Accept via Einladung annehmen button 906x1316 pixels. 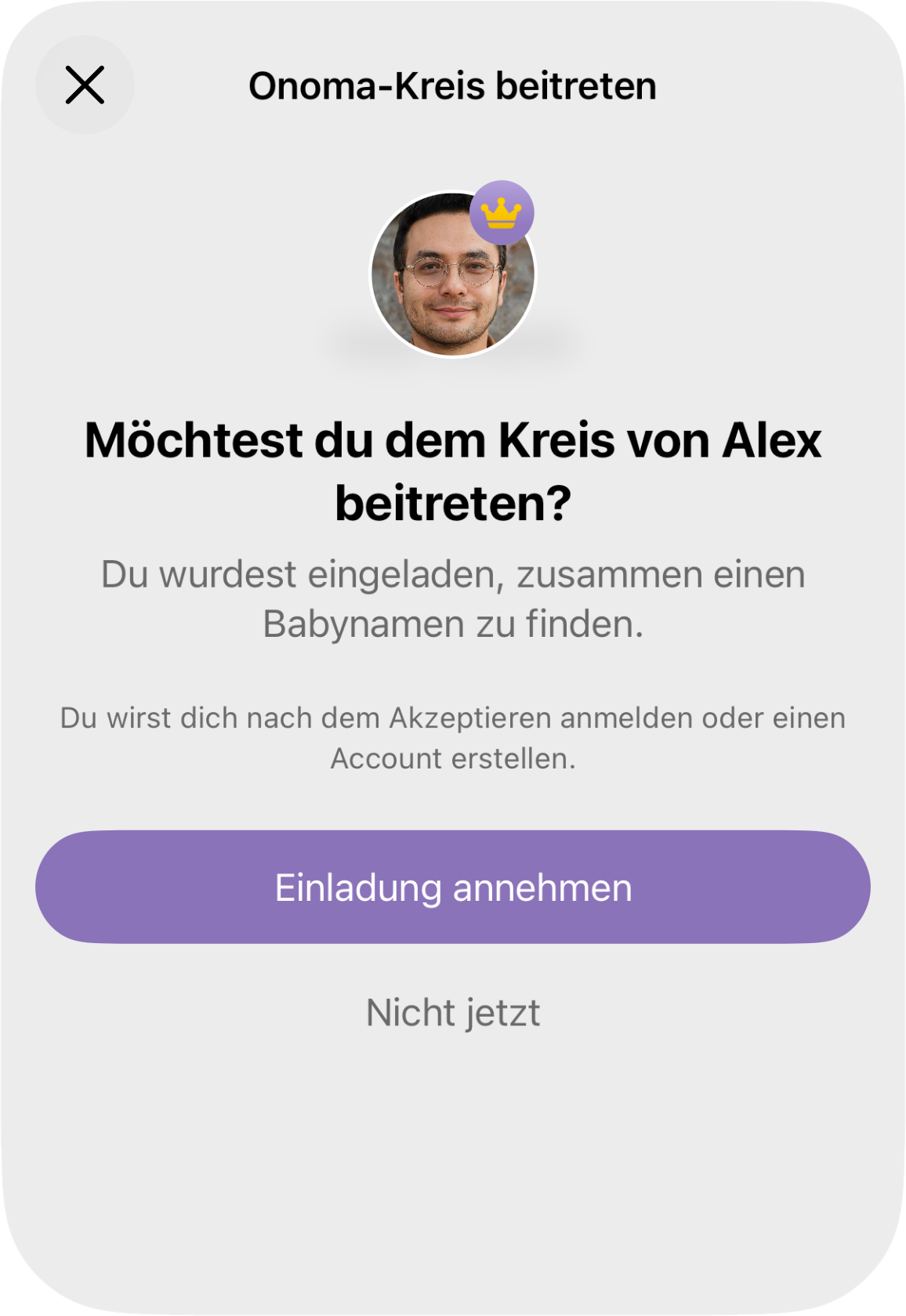[453, 887]
